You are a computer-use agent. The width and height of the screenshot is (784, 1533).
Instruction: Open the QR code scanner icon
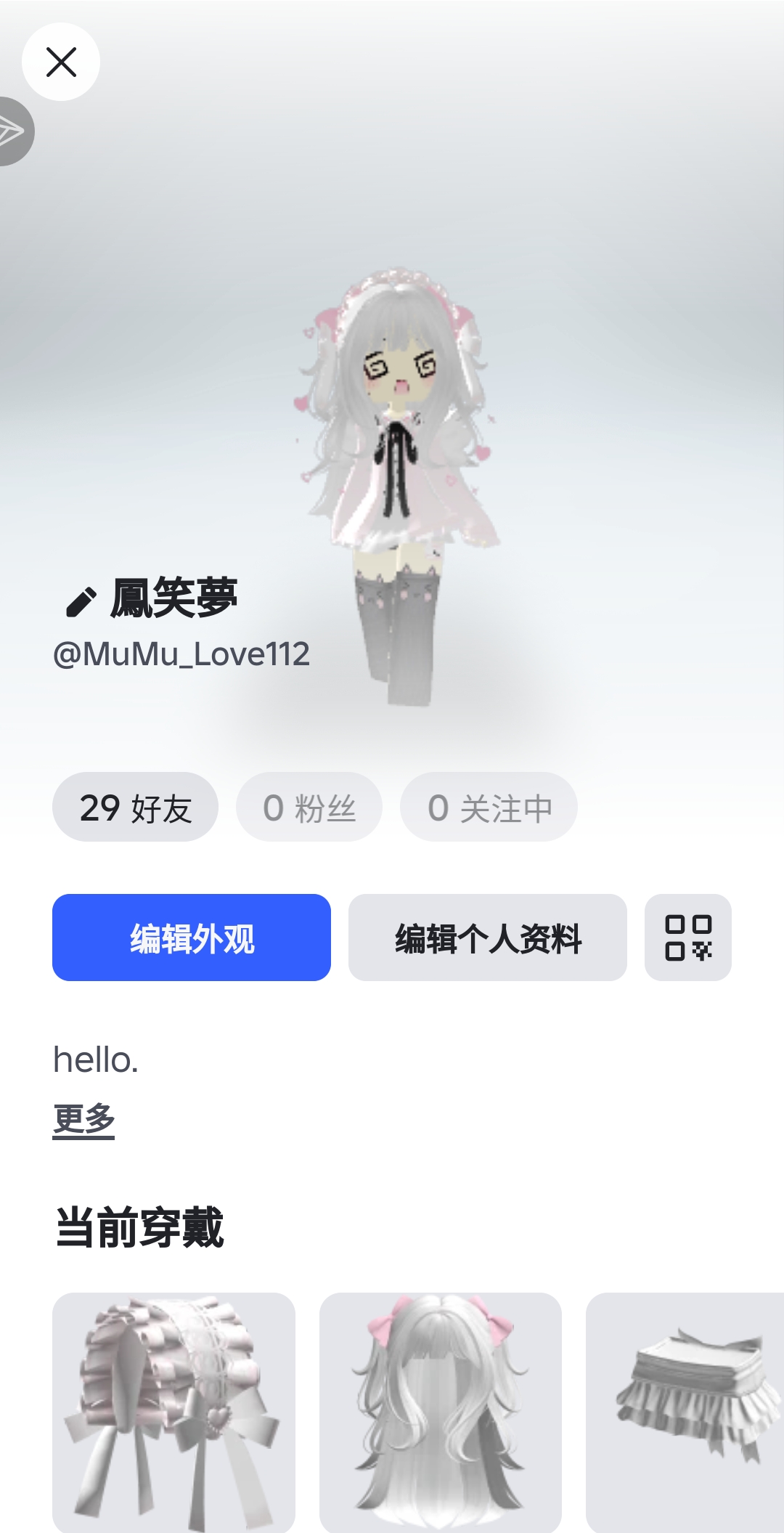687,939
